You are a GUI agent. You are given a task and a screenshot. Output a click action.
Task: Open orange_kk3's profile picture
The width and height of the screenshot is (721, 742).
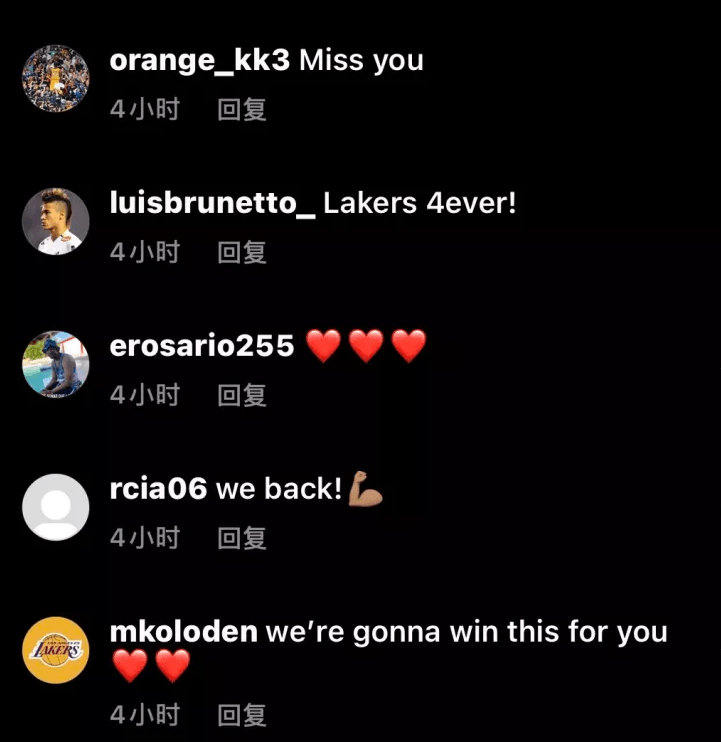56,78
